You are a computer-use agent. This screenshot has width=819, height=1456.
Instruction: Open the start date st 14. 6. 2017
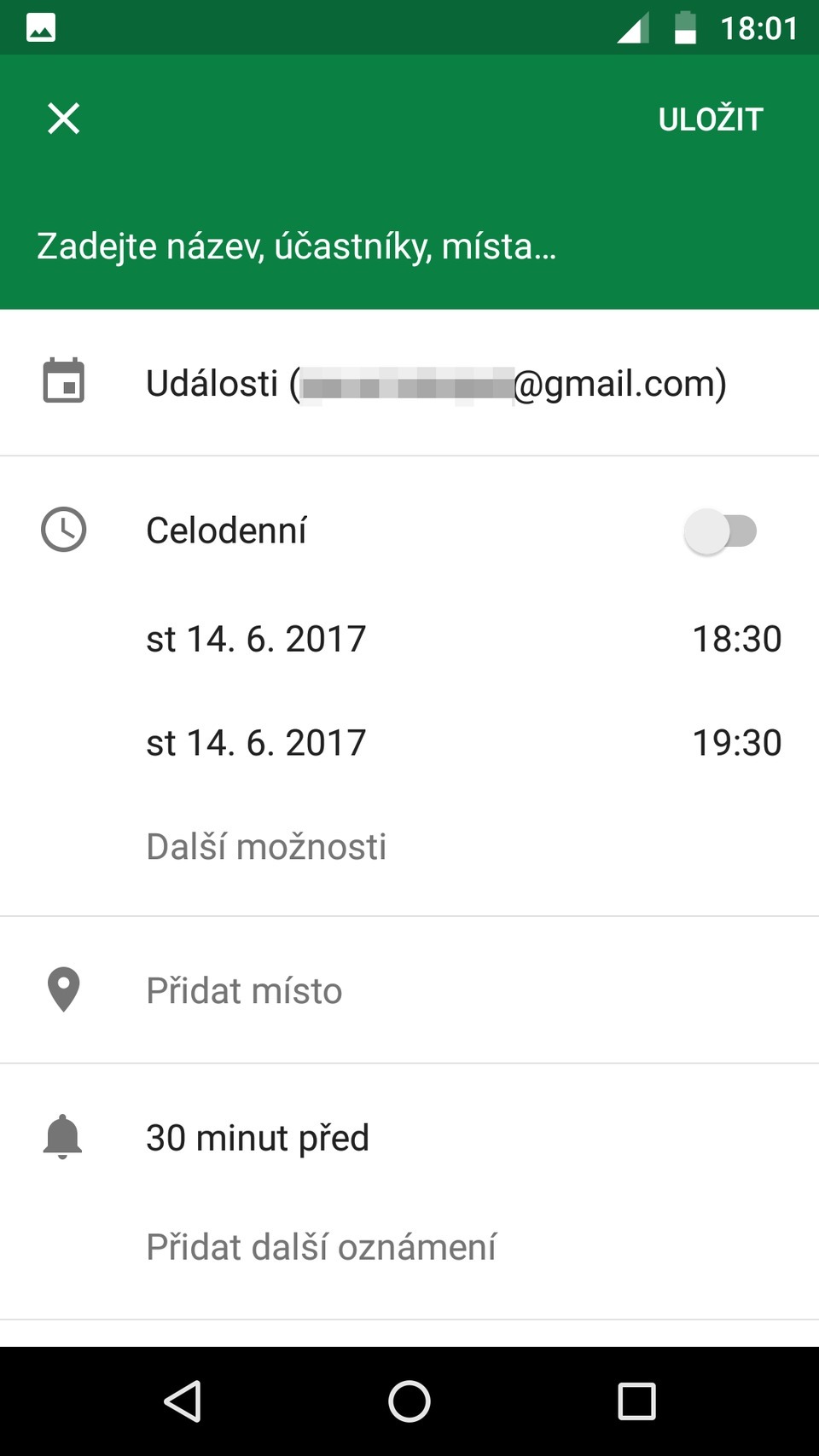click(x=256, y=637)
